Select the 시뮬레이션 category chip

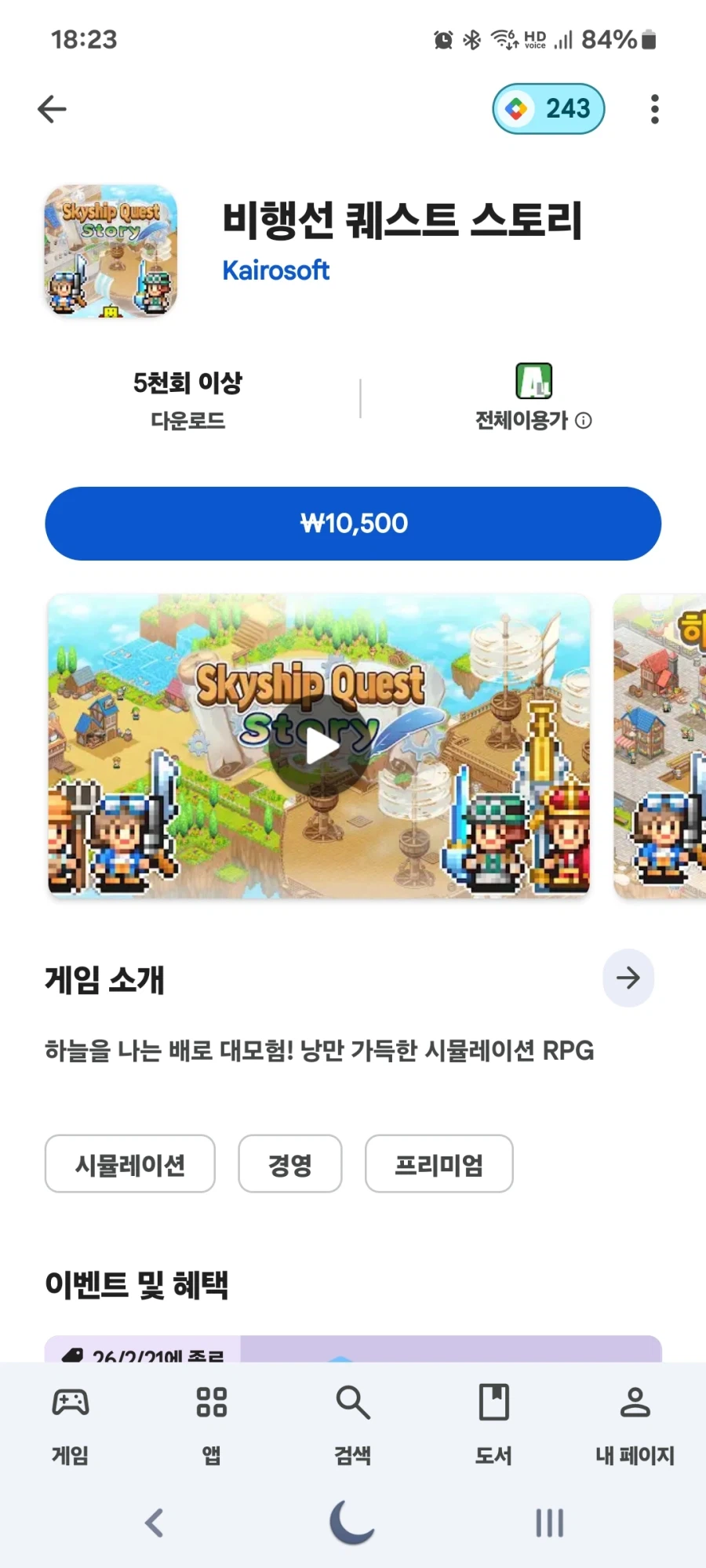tap(129, 1165)
